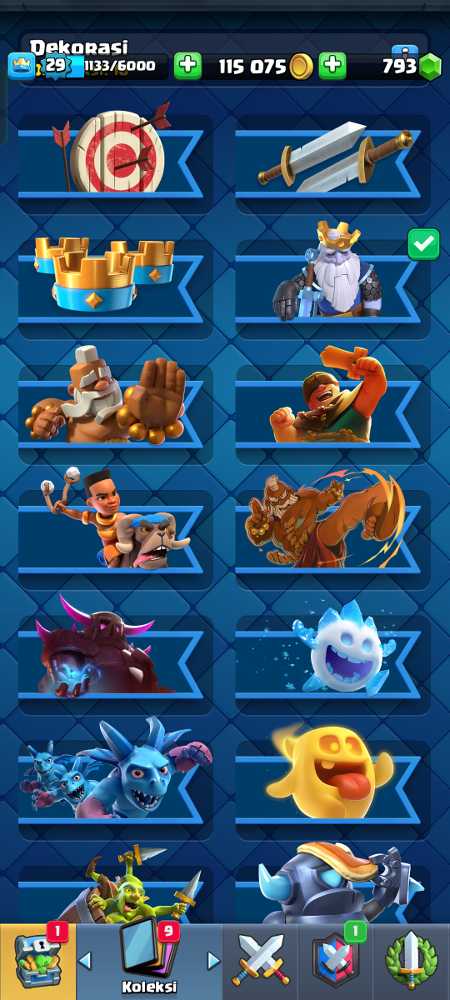Open the events tab with laurel sword
This screenshot has height=1000, width=450.
click(412, 962)
